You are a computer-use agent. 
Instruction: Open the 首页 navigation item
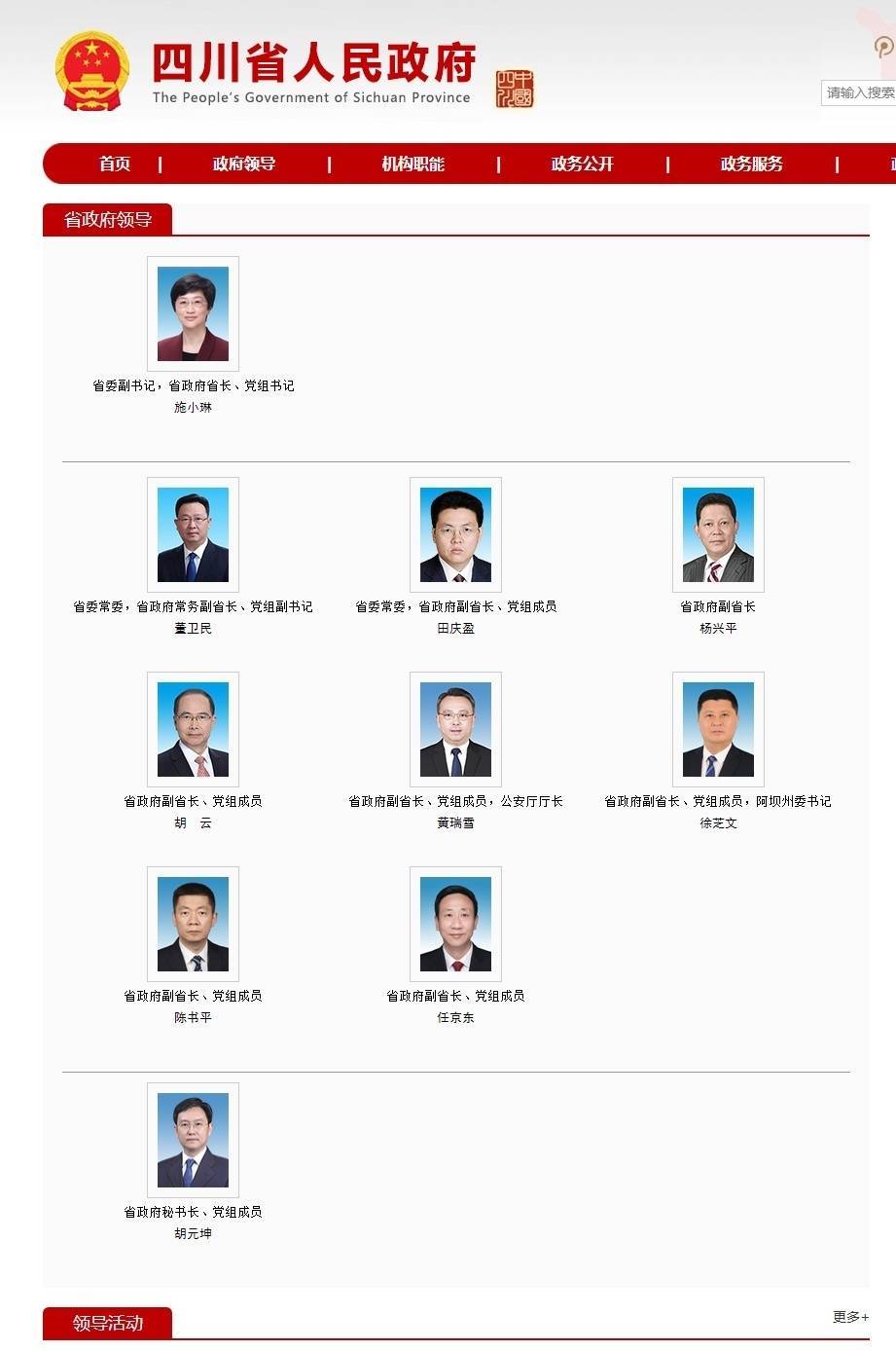pyautogui.click(x=115, y=164)
